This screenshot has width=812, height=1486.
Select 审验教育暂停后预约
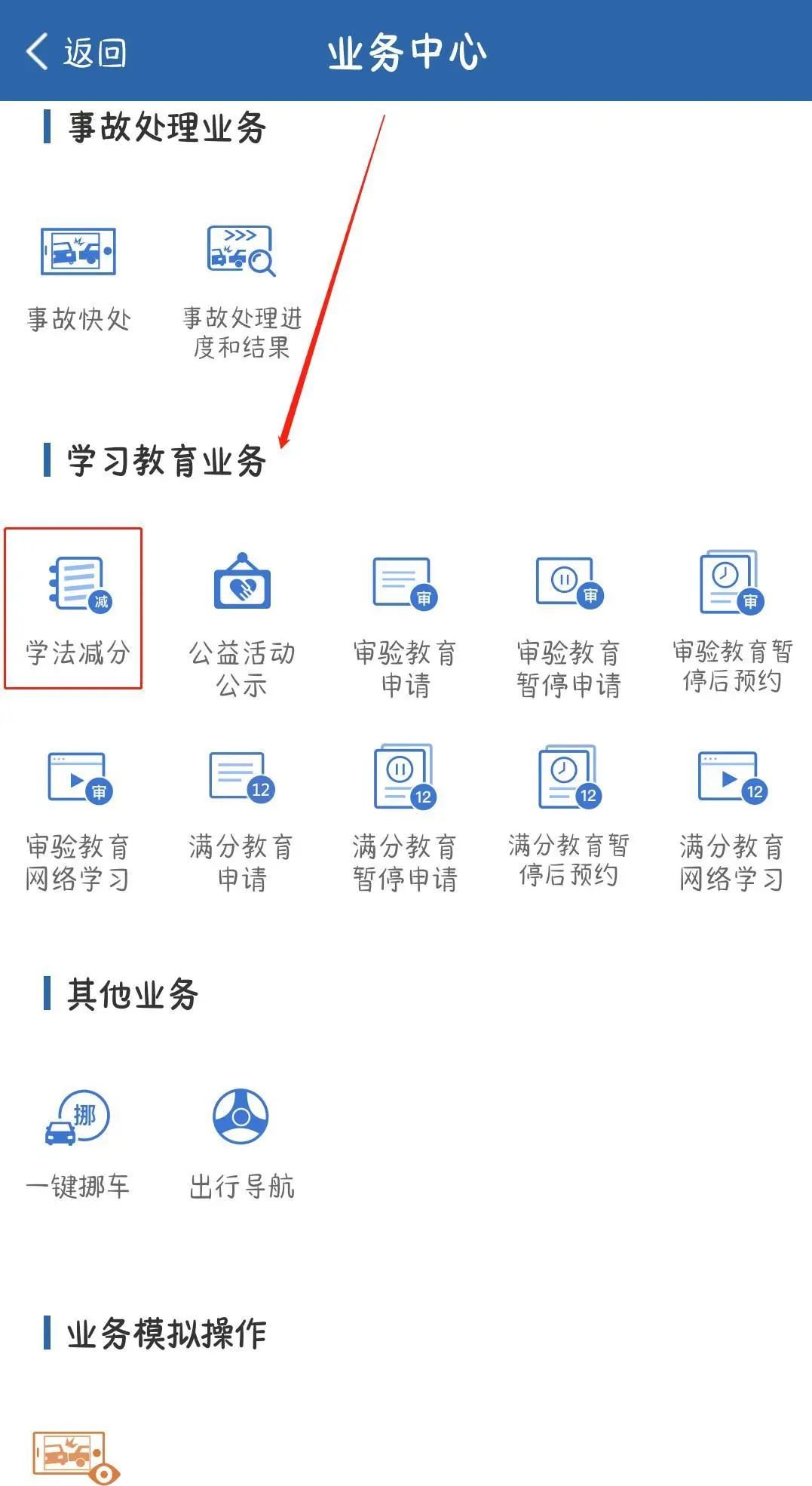click(731, 619)
